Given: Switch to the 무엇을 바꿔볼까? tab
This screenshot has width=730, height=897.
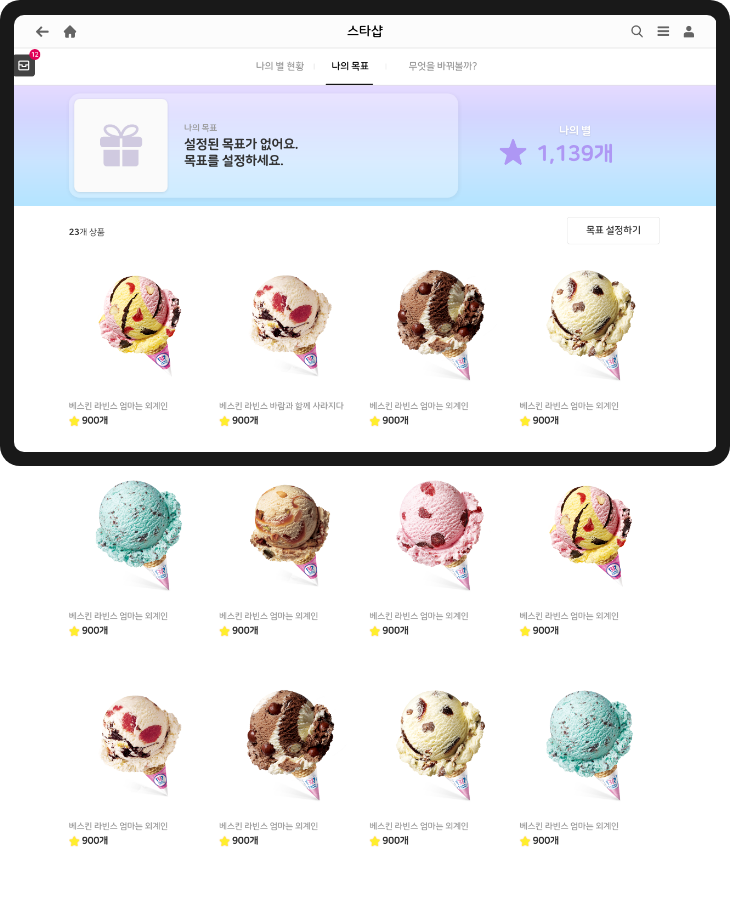Looking at the screenshot, I should click(x=442, y=66).
